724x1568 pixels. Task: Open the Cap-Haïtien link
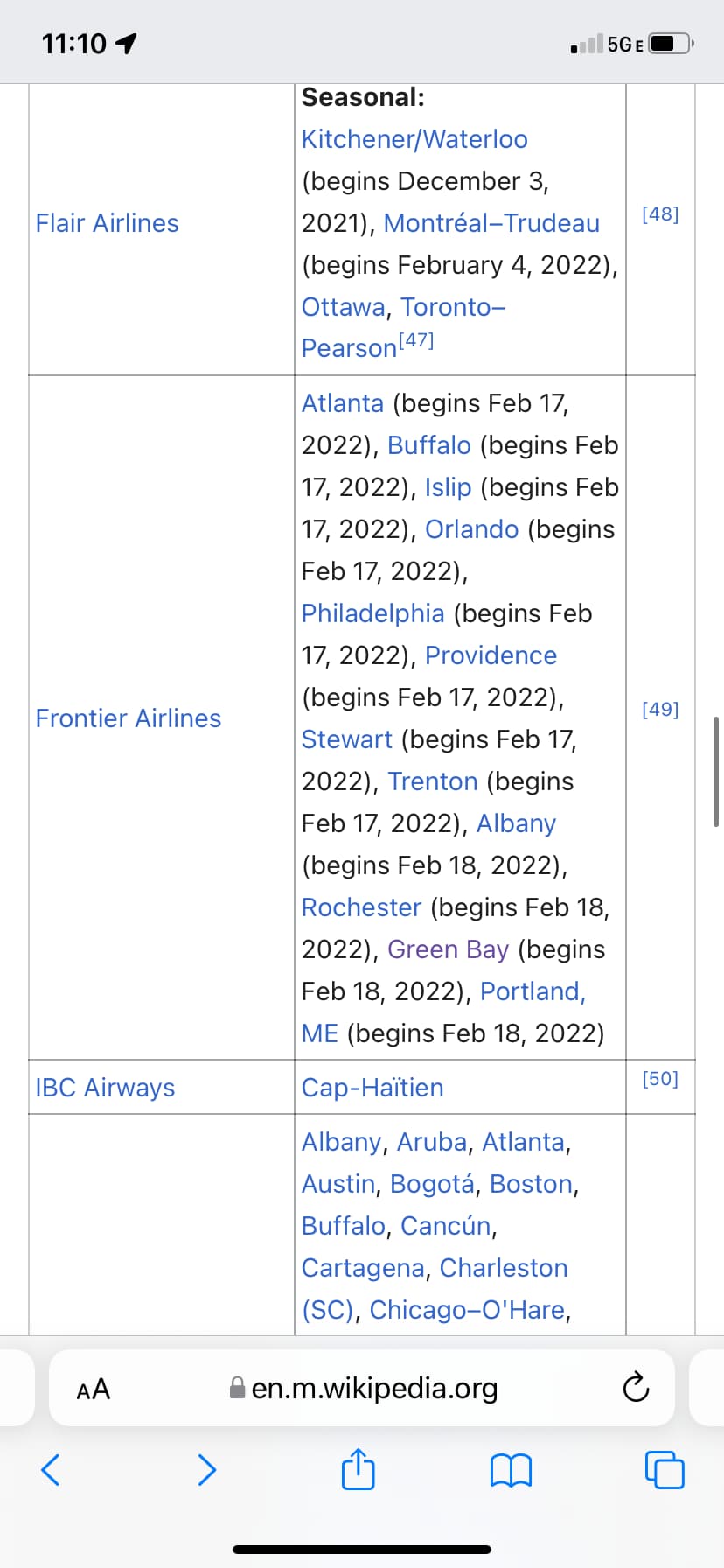[372, 1088]
